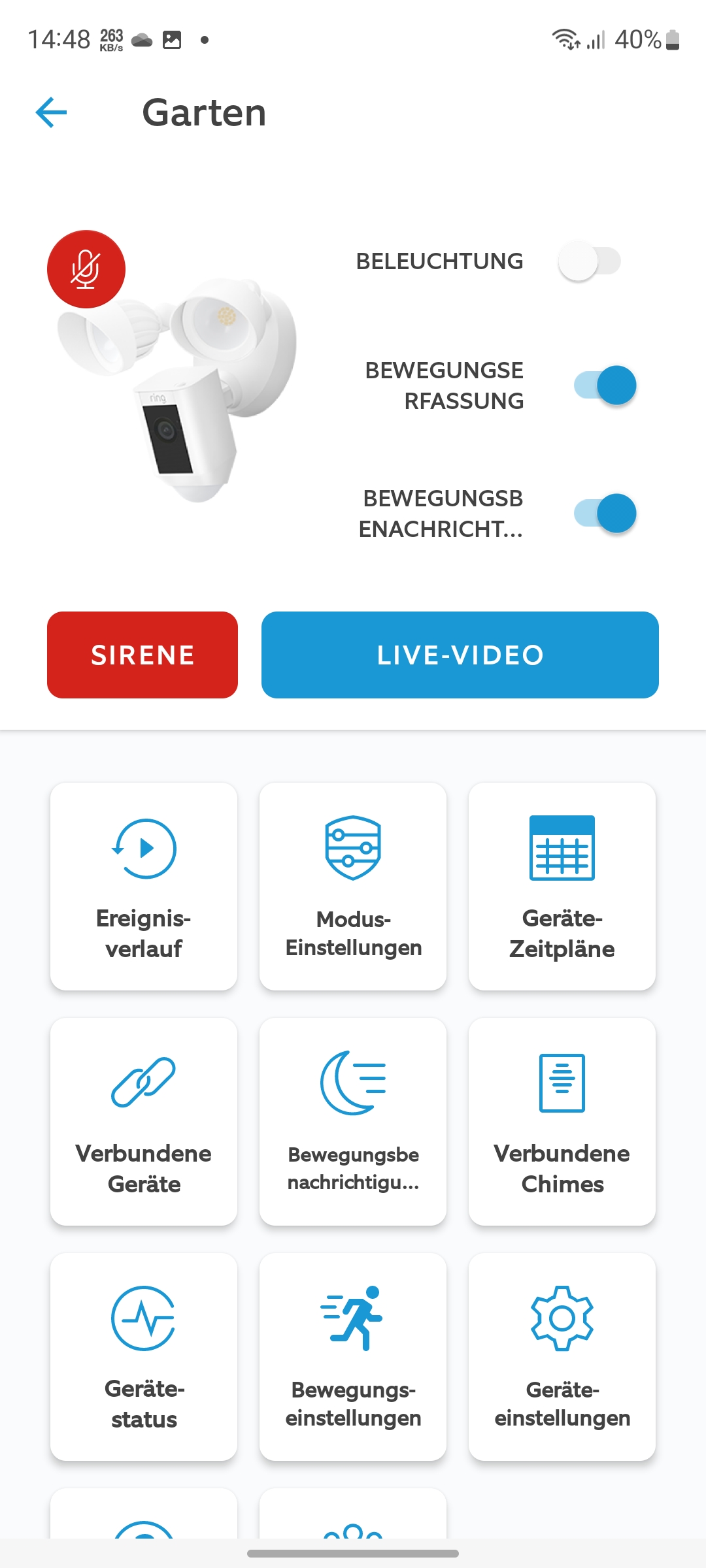
Task: Select the moon Bewegungsbenachrichtigu… tile
Action: point(353,1121)
